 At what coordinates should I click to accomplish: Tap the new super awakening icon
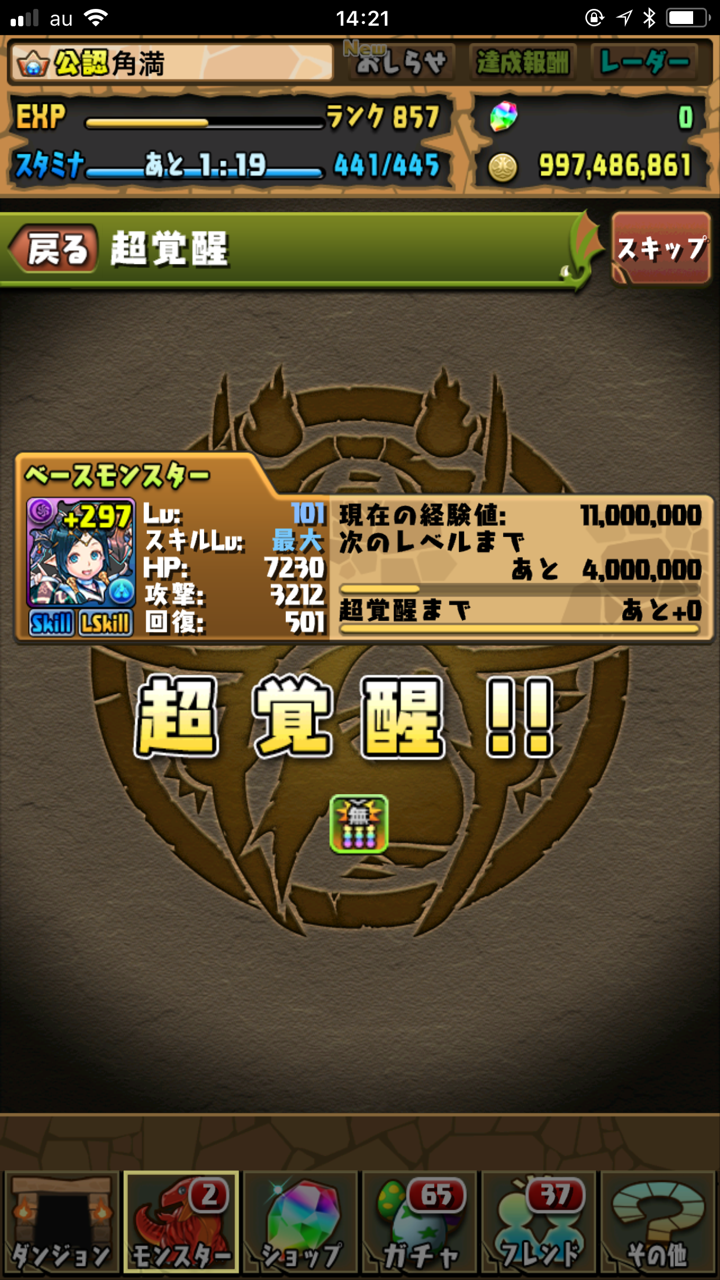[x=359, y=824]
